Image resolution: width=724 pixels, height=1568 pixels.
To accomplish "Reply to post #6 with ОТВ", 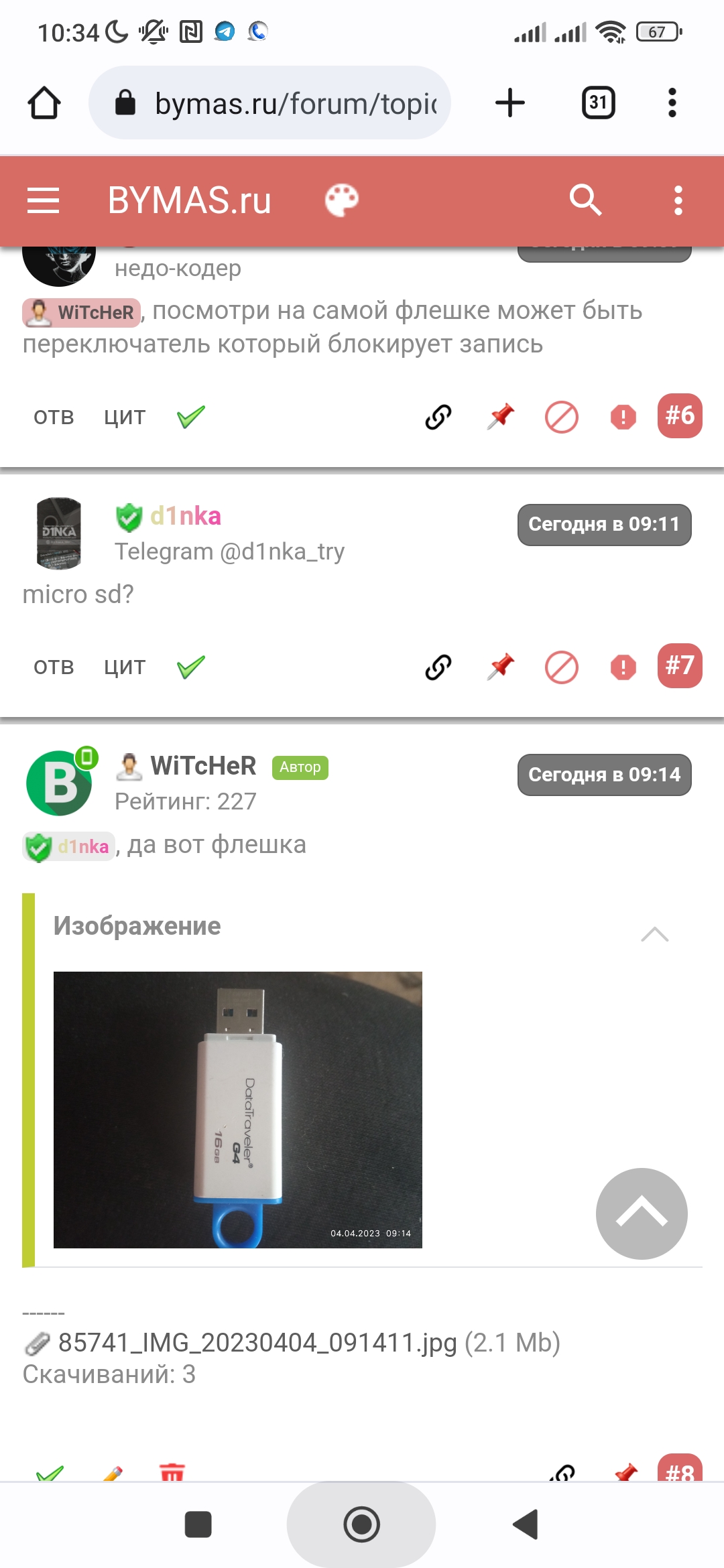I will pos(54,417).
